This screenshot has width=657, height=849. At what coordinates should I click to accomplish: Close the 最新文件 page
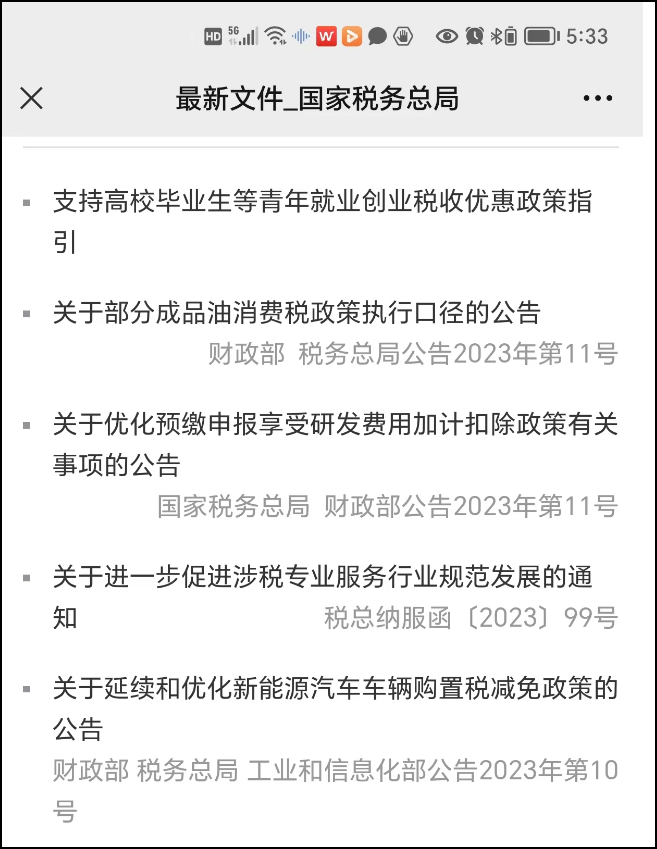31,99
